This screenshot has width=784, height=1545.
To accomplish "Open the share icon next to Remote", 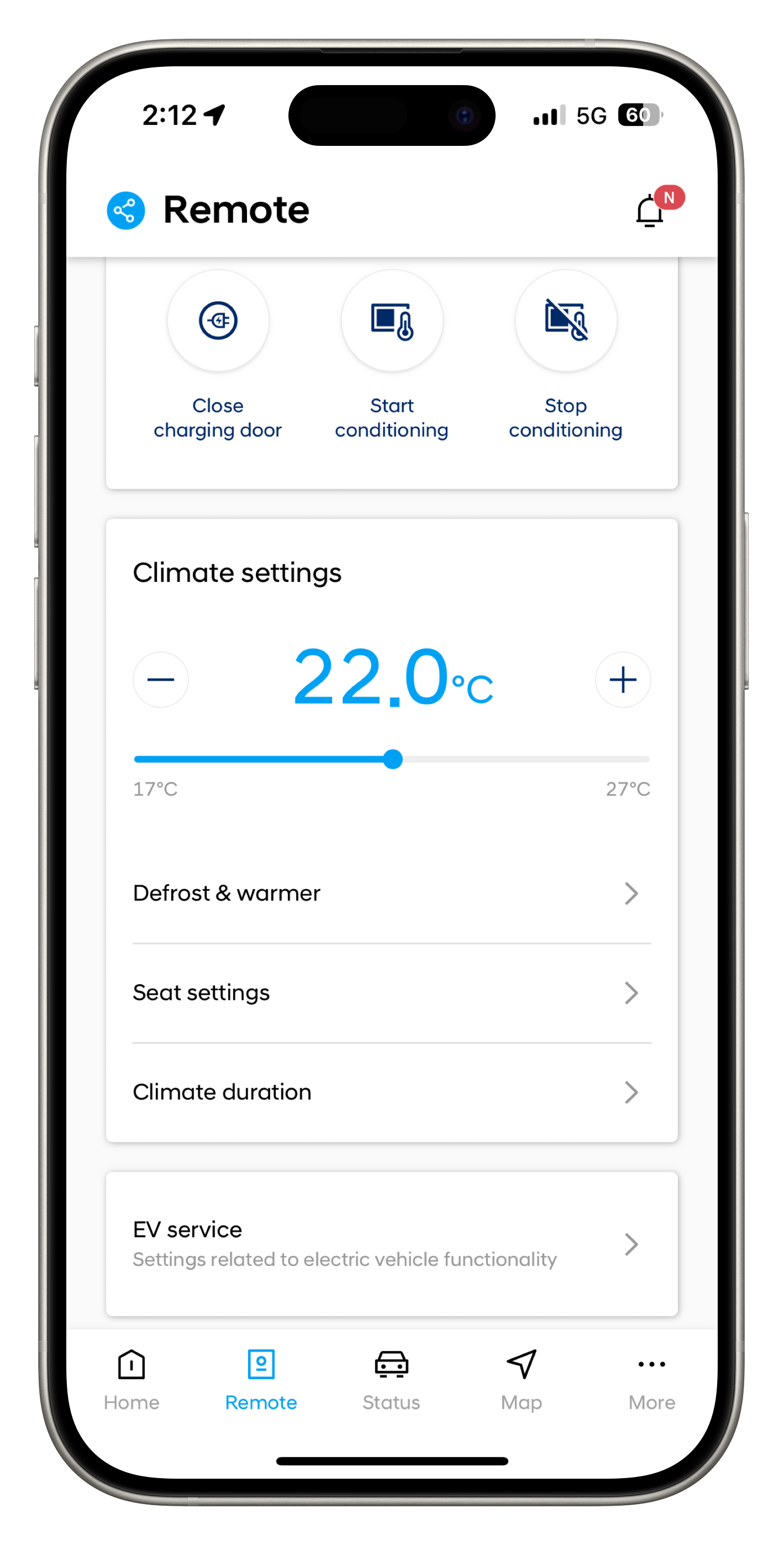I will [125, 211].
